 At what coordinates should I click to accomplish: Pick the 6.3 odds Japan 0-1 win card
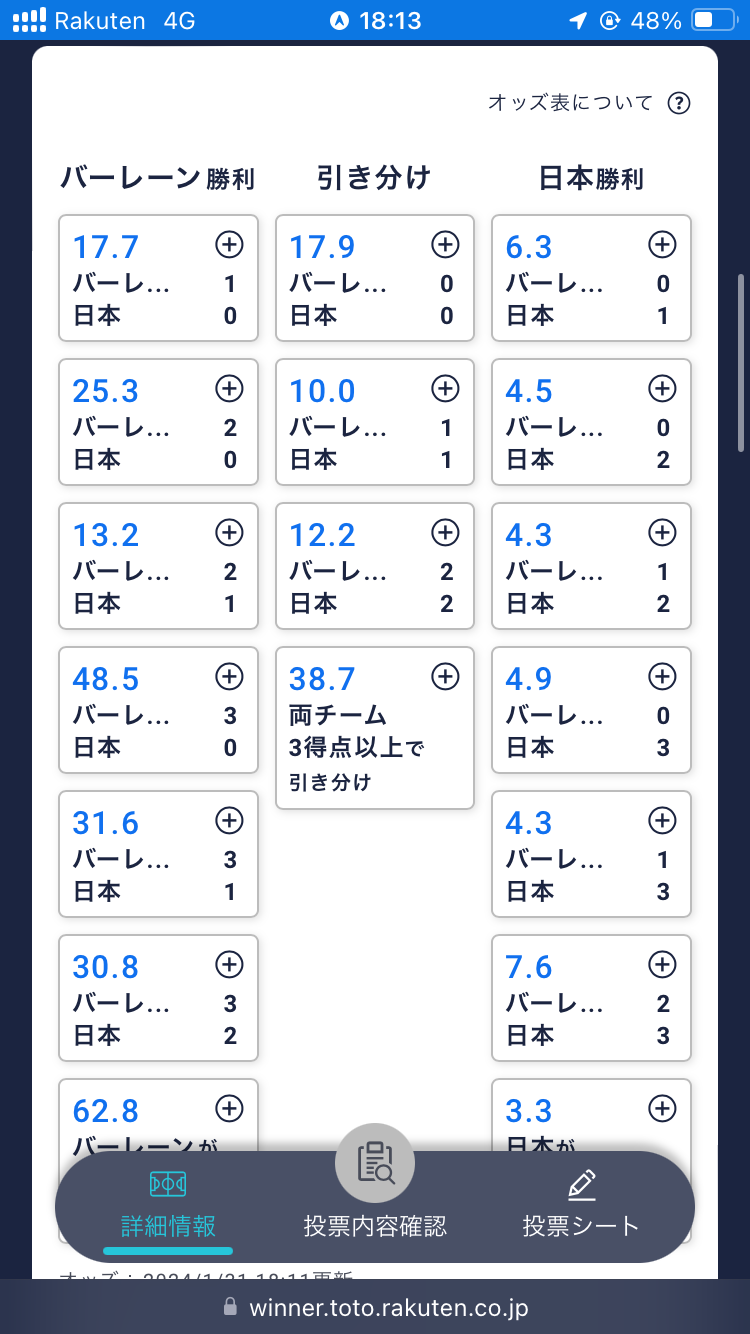(x=591, y=278)
